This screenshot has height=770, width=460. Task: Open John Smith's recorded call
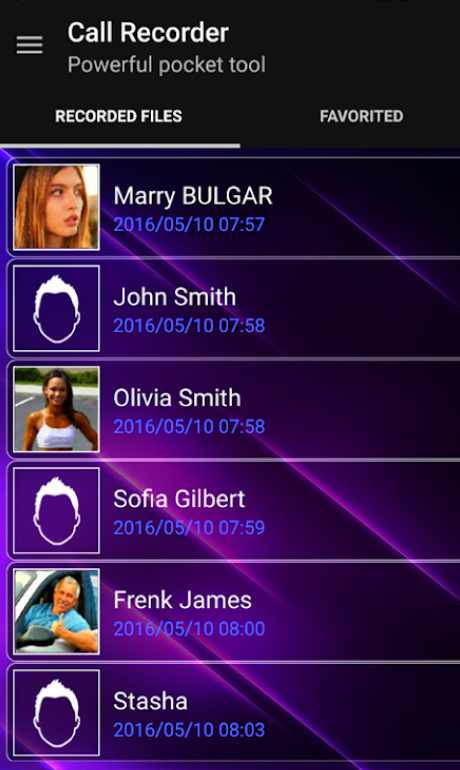click(x=234, y=308)
